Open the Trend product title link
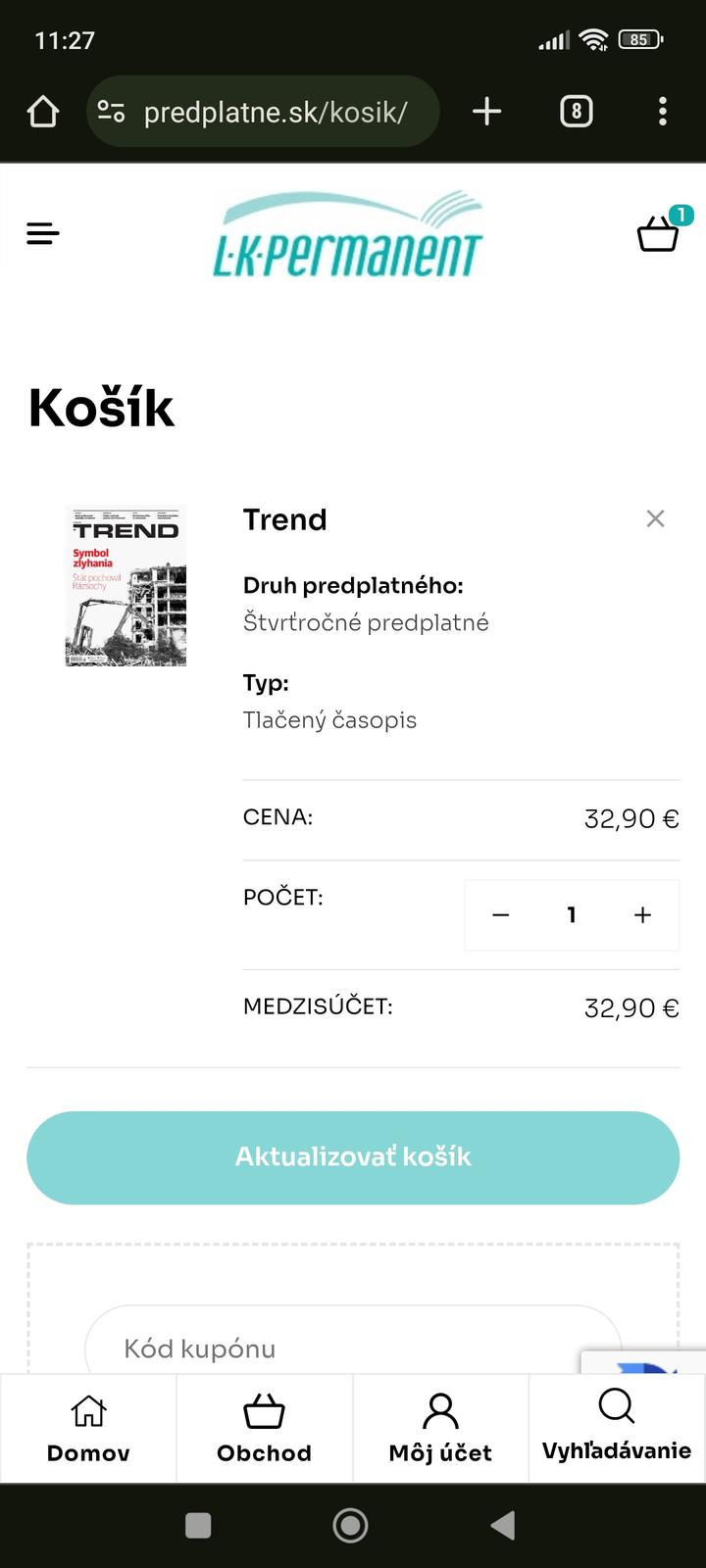Viewport: 706px width, 1568px height. click(284, 519)
